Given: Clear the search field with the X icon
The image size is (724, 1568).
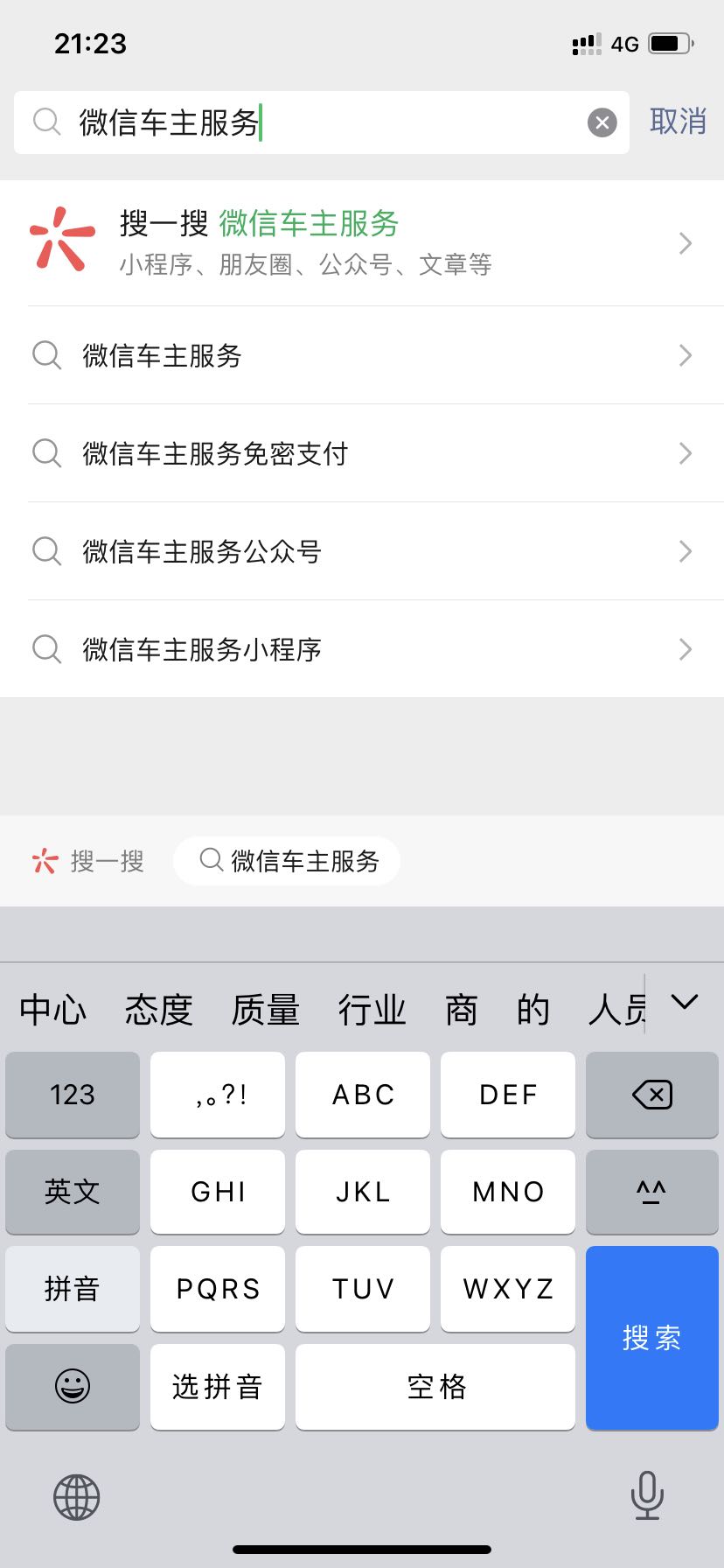Looking at the screenshot, I should coord(602,122).
